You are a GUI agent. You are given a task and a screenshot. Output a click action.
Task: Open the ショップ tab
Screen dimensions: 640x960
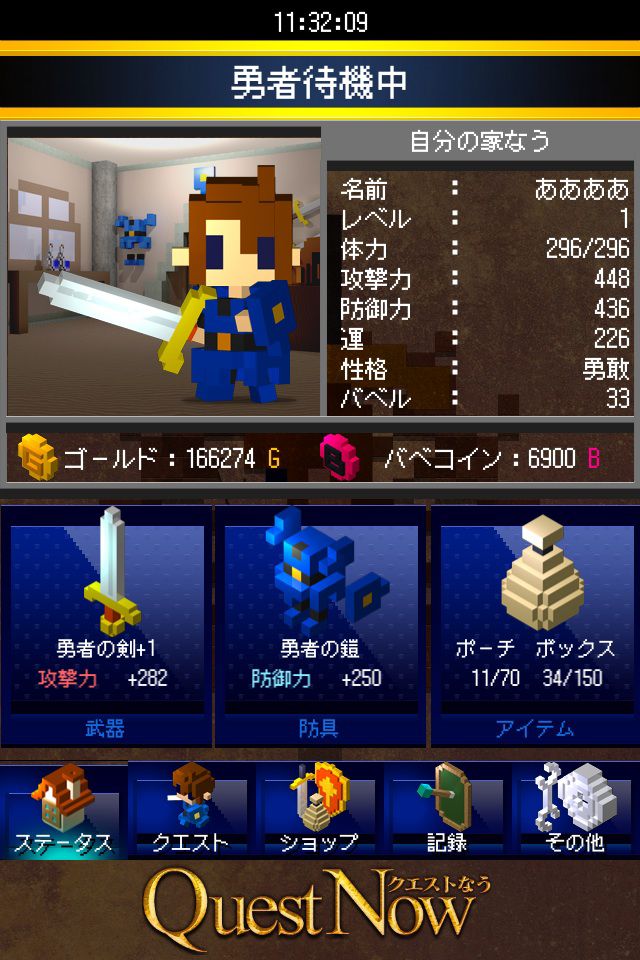[320, 810]
